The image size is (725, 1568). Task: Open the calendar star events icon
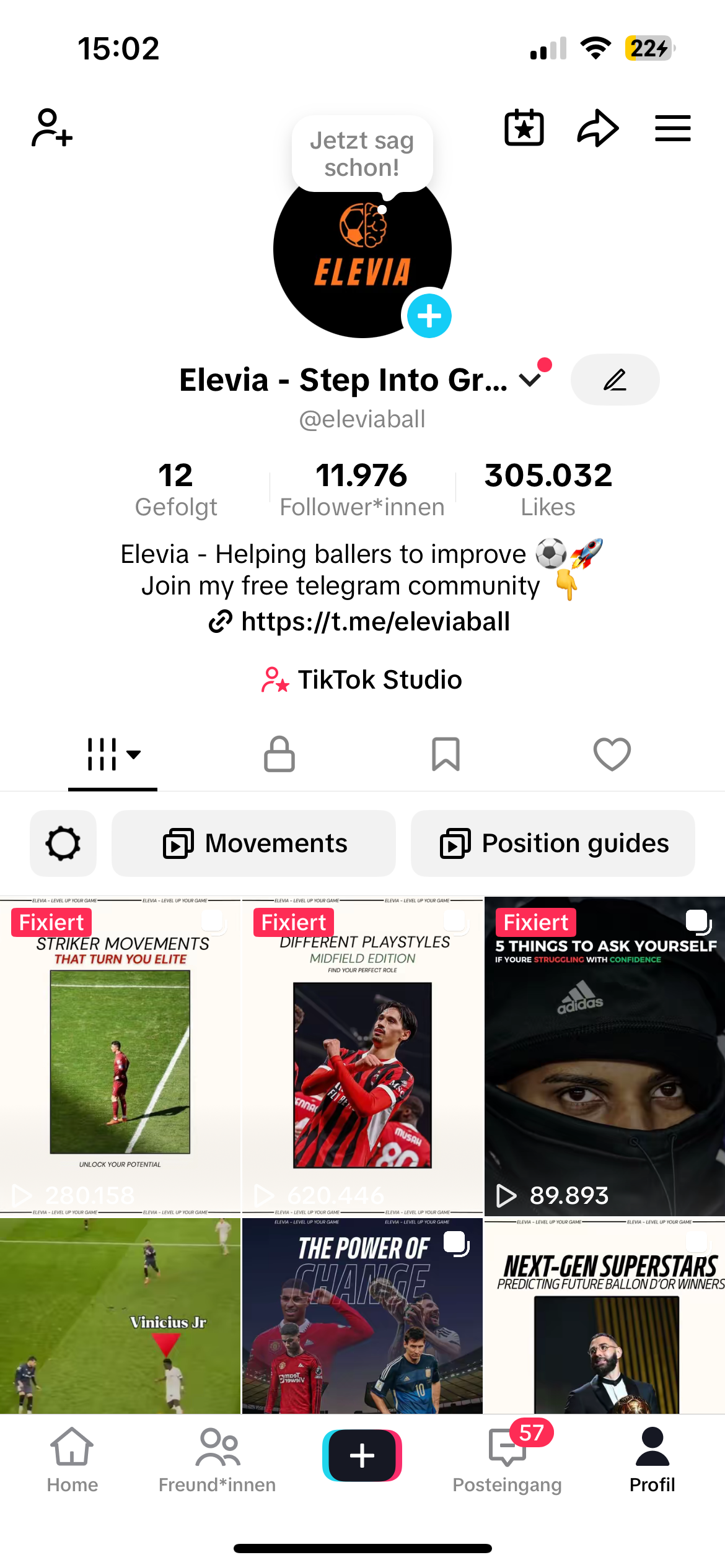click(524, 128)
